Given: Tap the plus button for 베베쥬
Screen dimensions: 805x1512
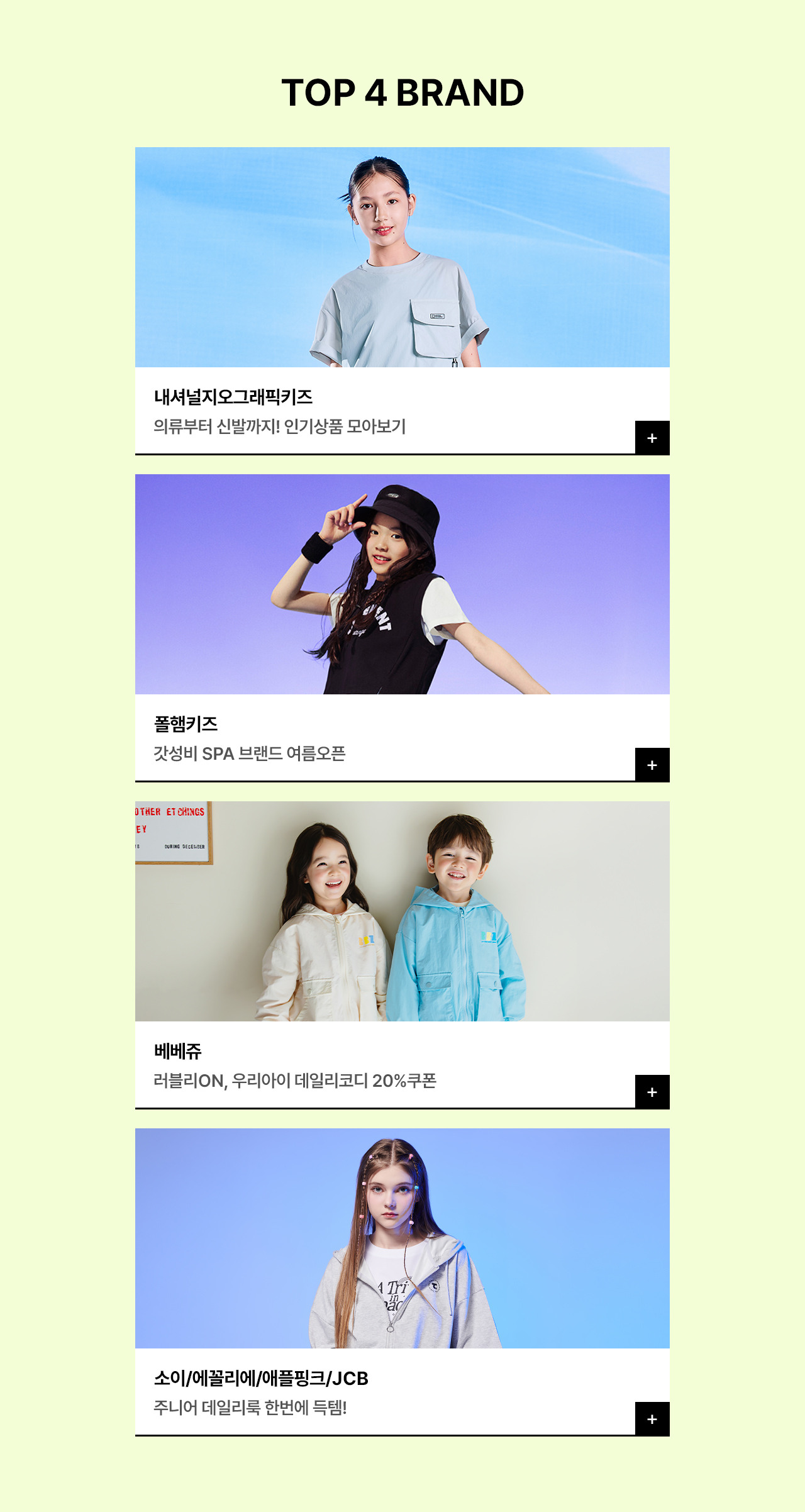Looking at the screenshot, I should pyautogui.click(x=652, y=1092).
